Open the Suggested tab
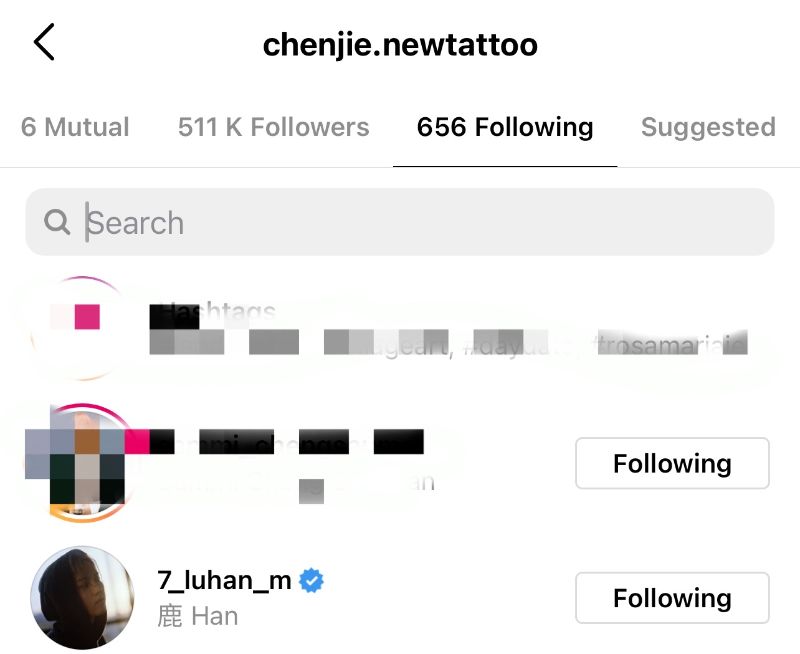Image resolution: width=800 pixels, height=654 pixels. [708, 128]
